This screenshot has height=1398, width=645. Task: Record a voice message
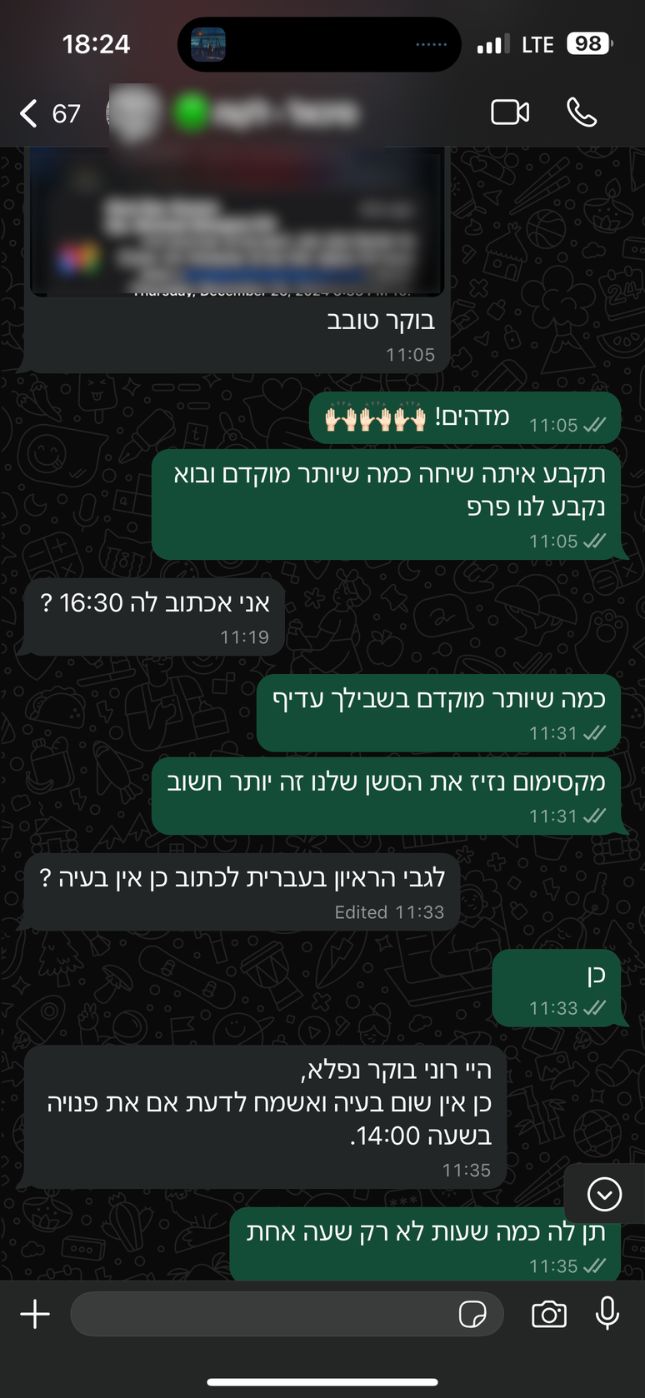pos(607,1314)
